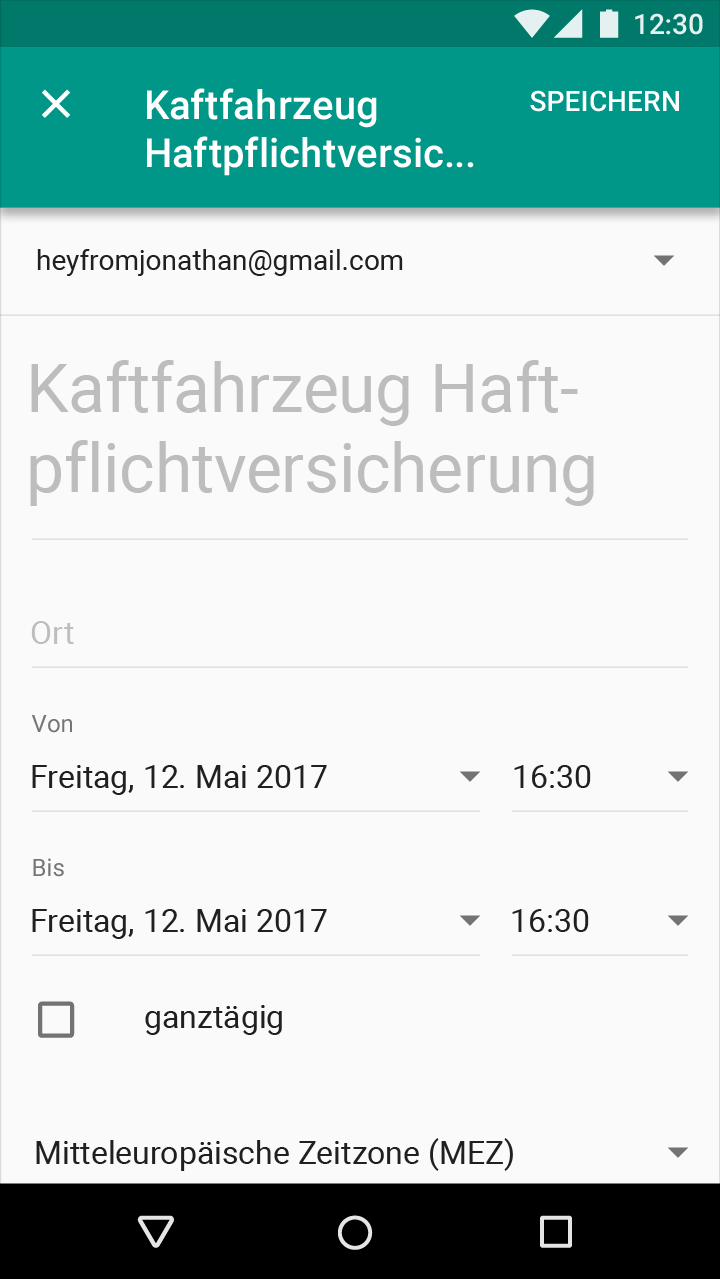Check the ganztägig checkbox

tap(56, 1019)
